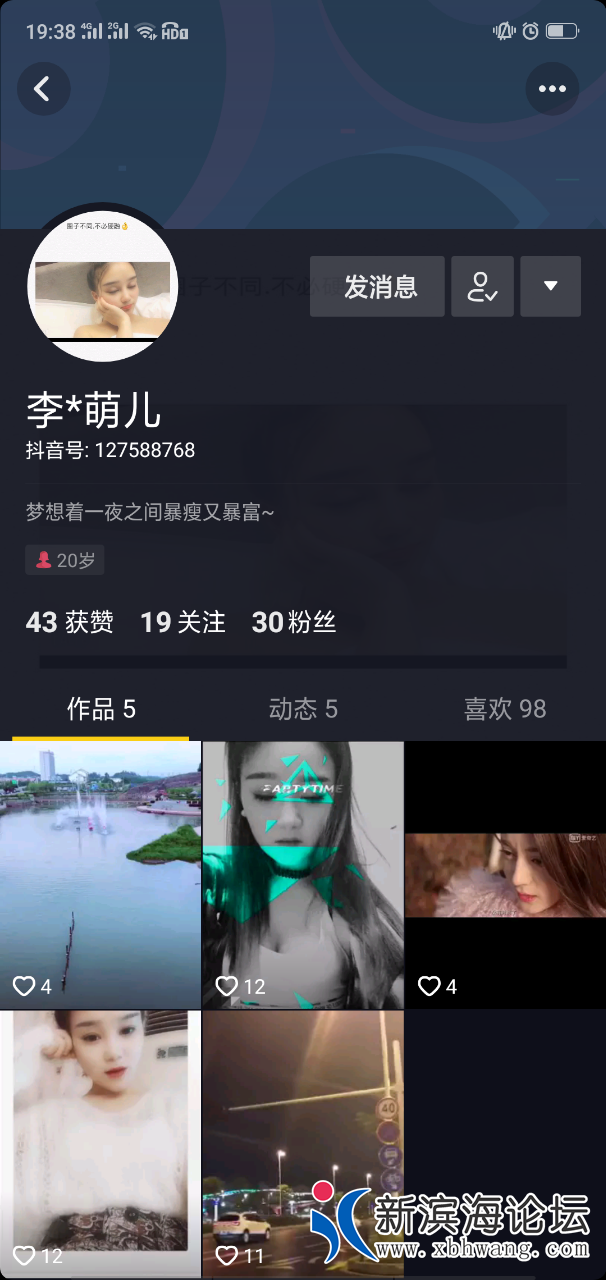Viewport: 606px width, 1280px height.
Task: Open the PARTYTIME black-and-white video
Action: (x=303, y=875)
